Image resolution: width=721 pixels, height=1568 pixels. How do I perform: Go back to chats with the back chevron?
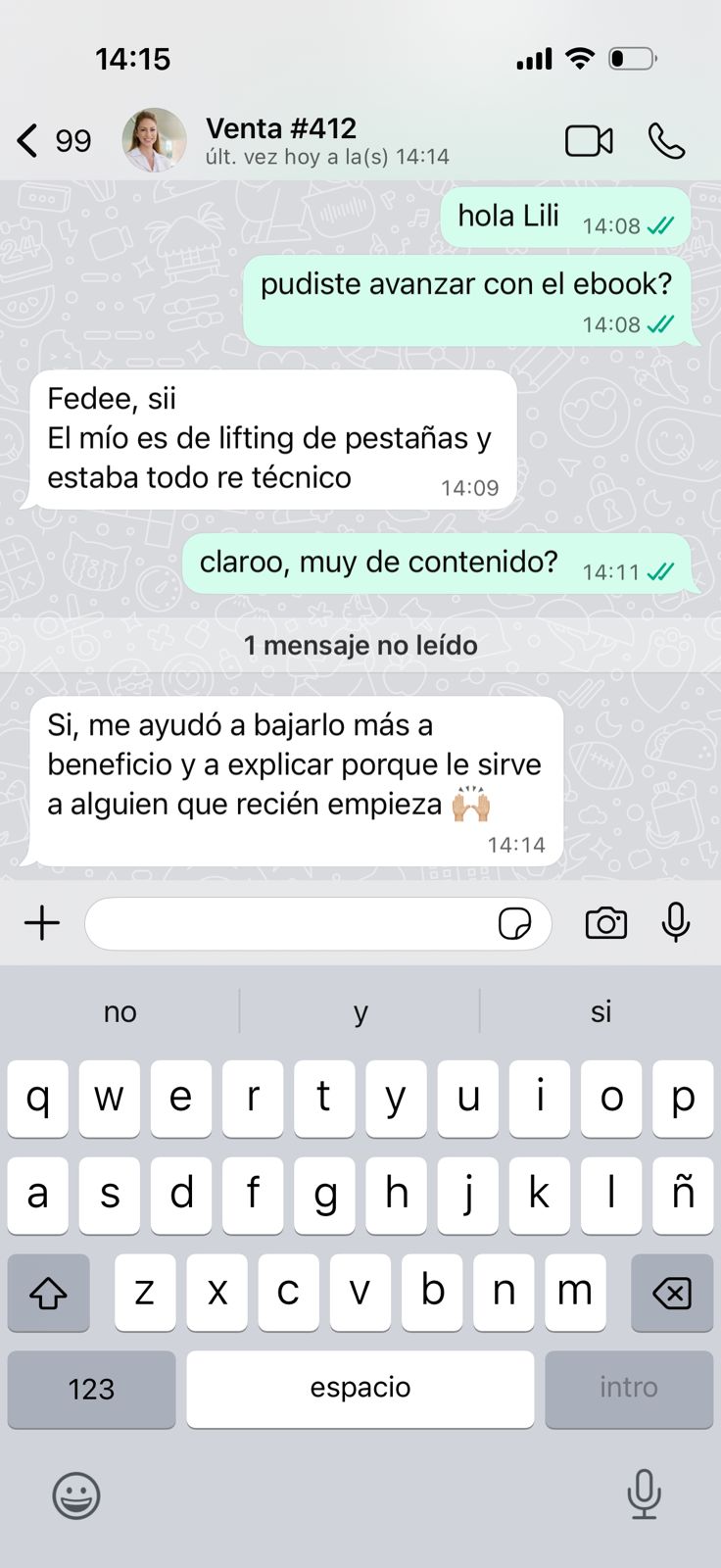pos(27,140)
